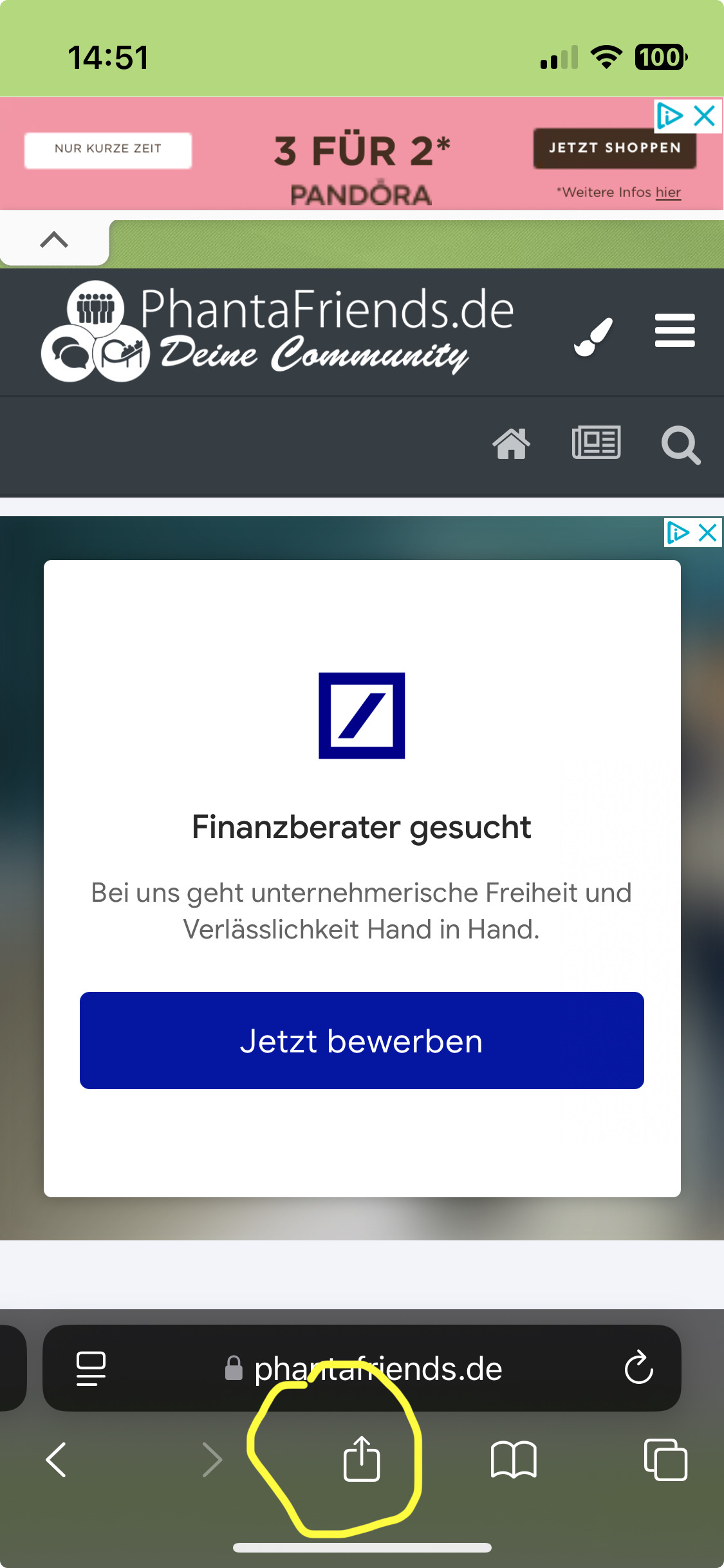
Task: Open the news articles icon
Action: click(x=596, y=442)
